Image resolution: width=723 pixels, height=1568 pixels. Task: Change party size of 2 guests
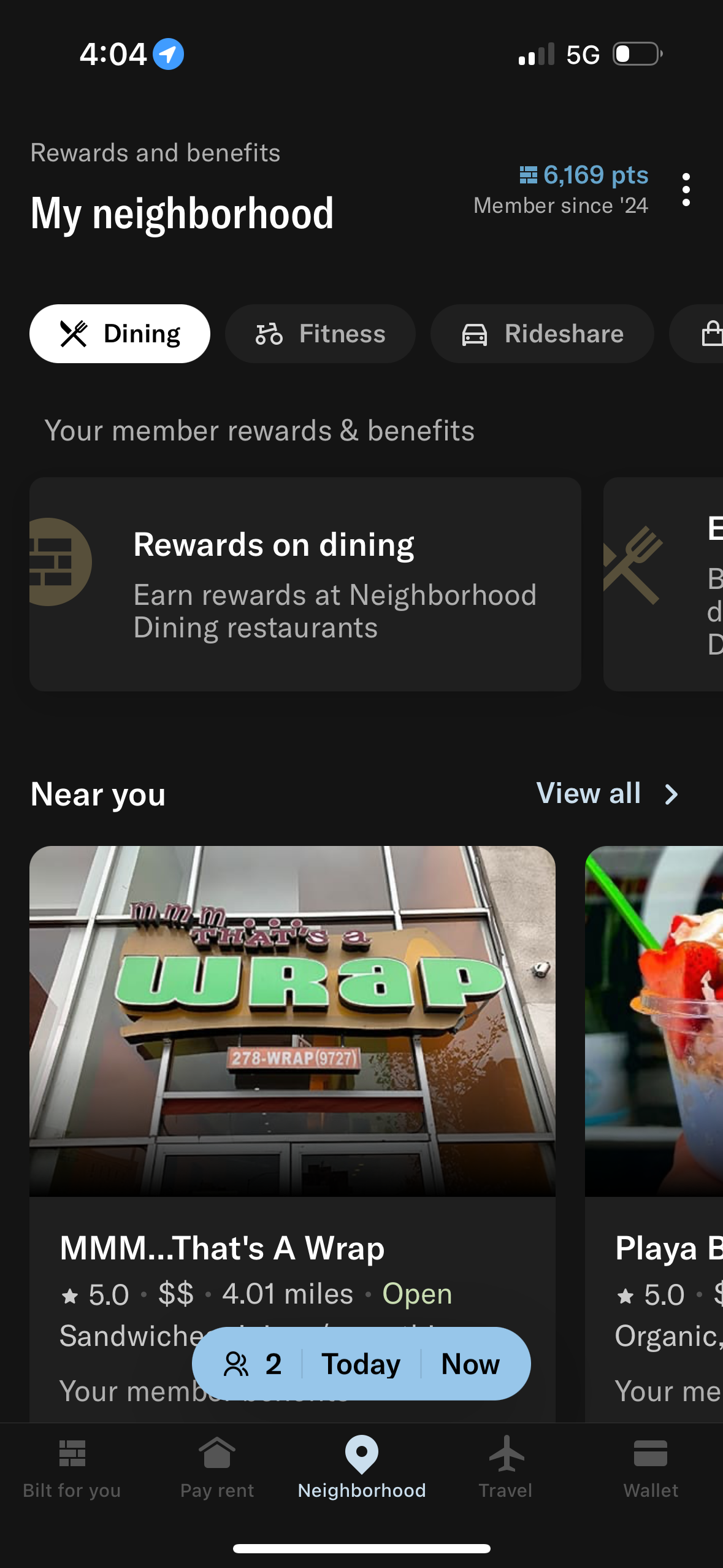[253, 1364]
